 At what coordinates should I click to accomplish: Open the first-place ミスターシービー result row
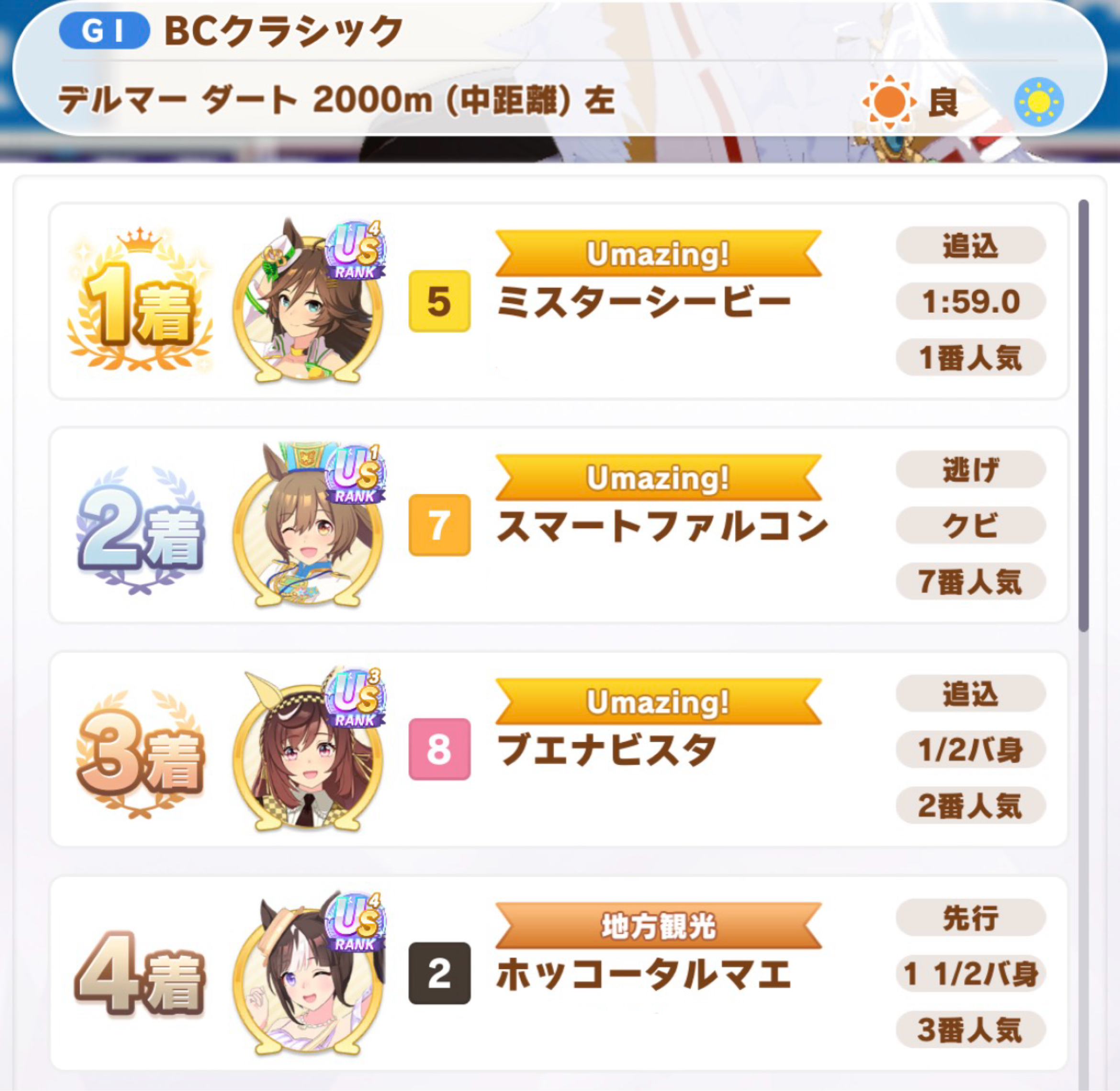click(x=559, y=301)
